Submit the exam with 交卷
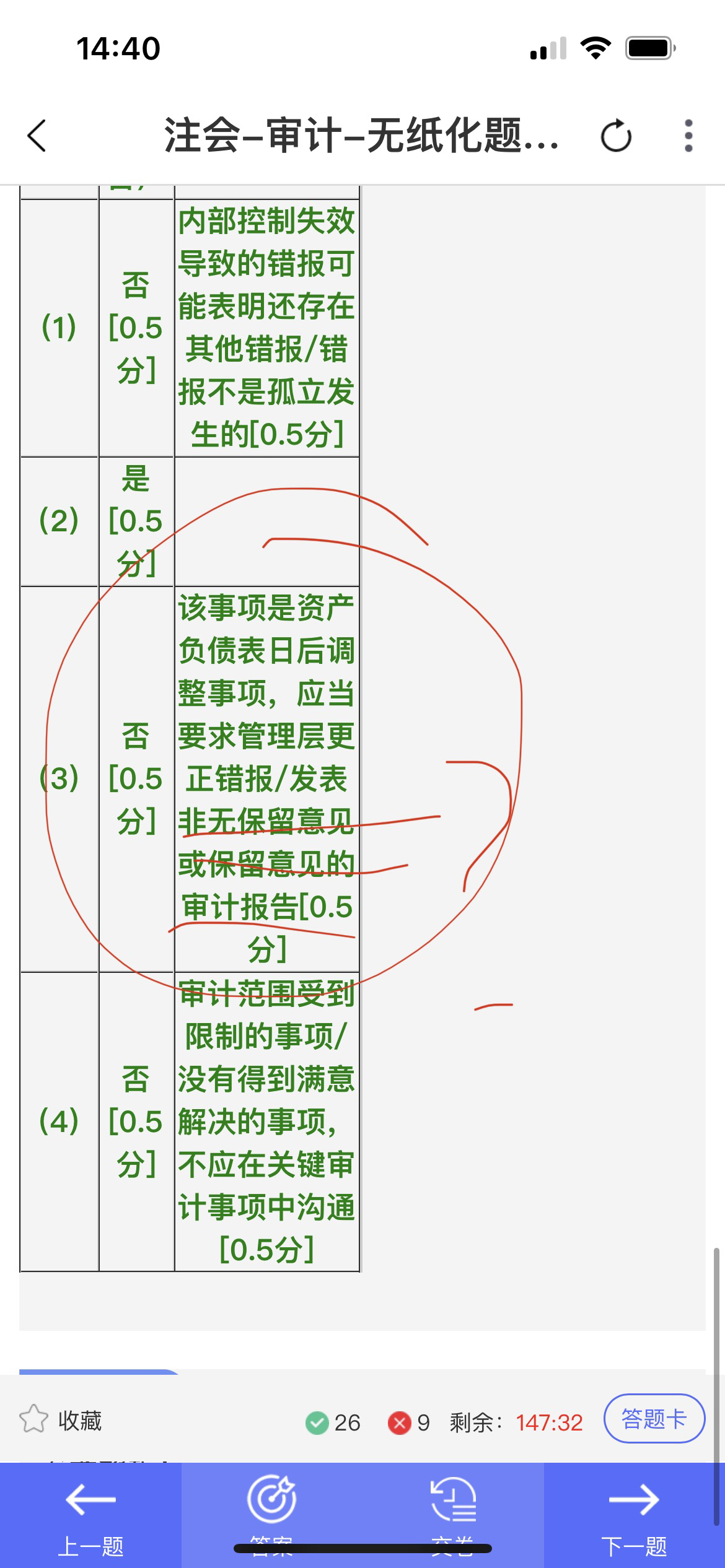 (x=453, y=1515)
